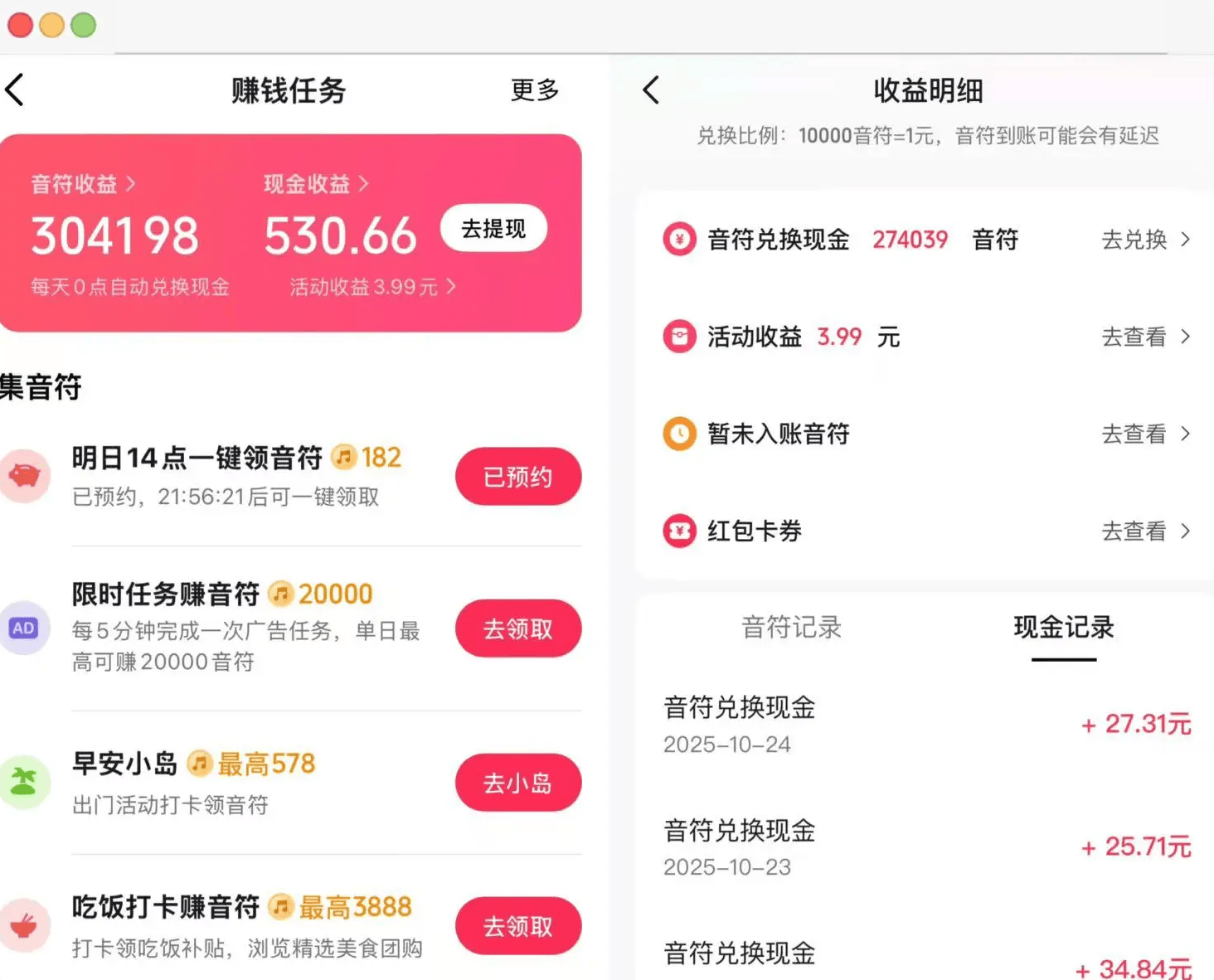The height and width of the screenshot is (980, 1214).
Task: View 活动收益 3.99元 link
Action: (x=372, y=287)
